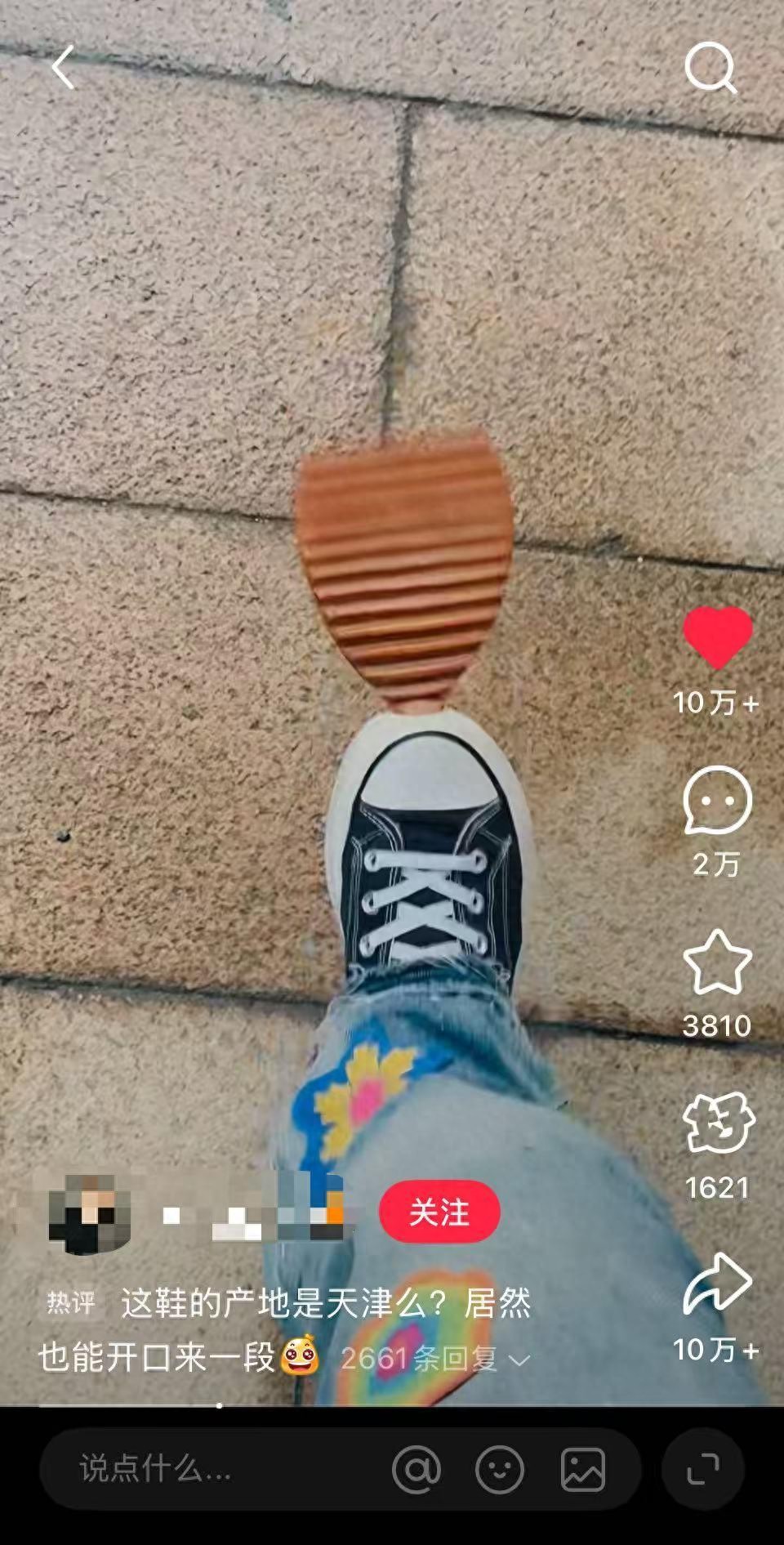This screenshot has width=784, height=1545.
Task: Tap the icon showing 1621
Action: tap(717, 1123)
